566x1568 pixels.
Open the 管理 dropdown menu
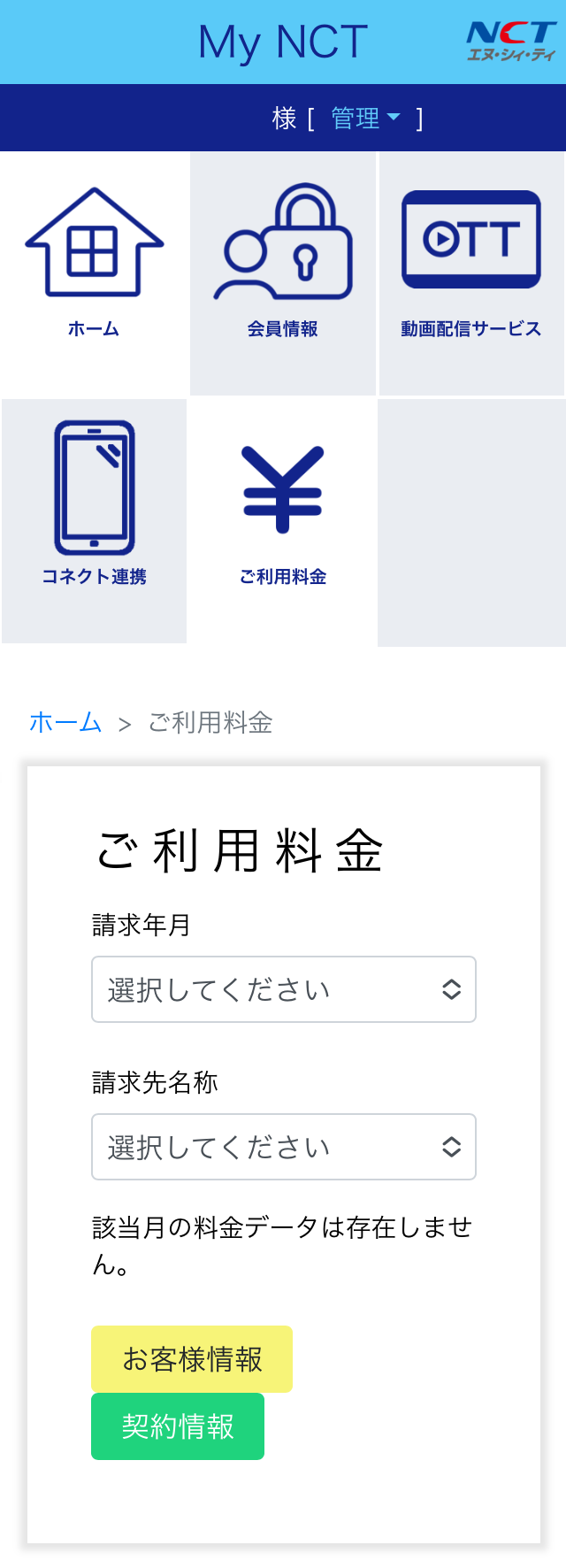click(x=364, y=118)
